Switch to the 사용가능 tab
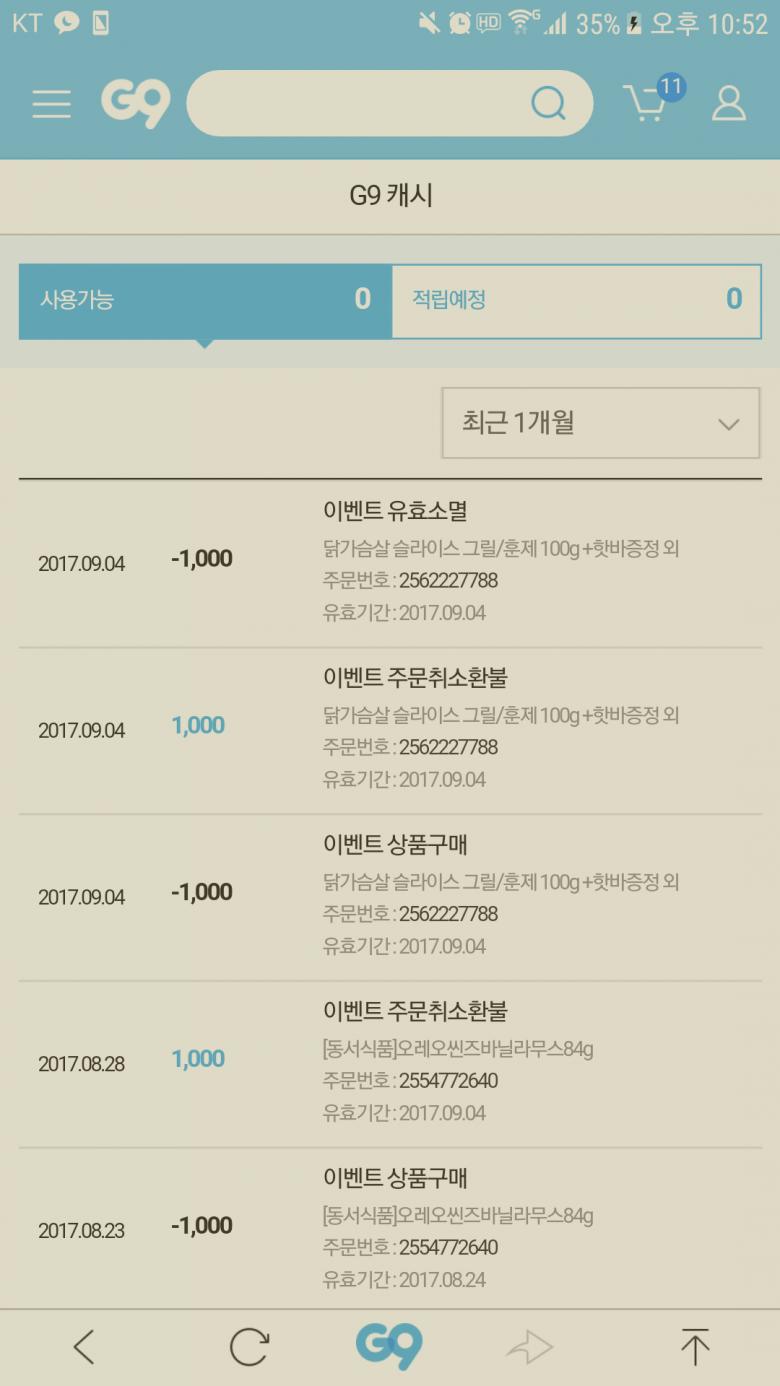The image size is (780, 1386). 205,300
